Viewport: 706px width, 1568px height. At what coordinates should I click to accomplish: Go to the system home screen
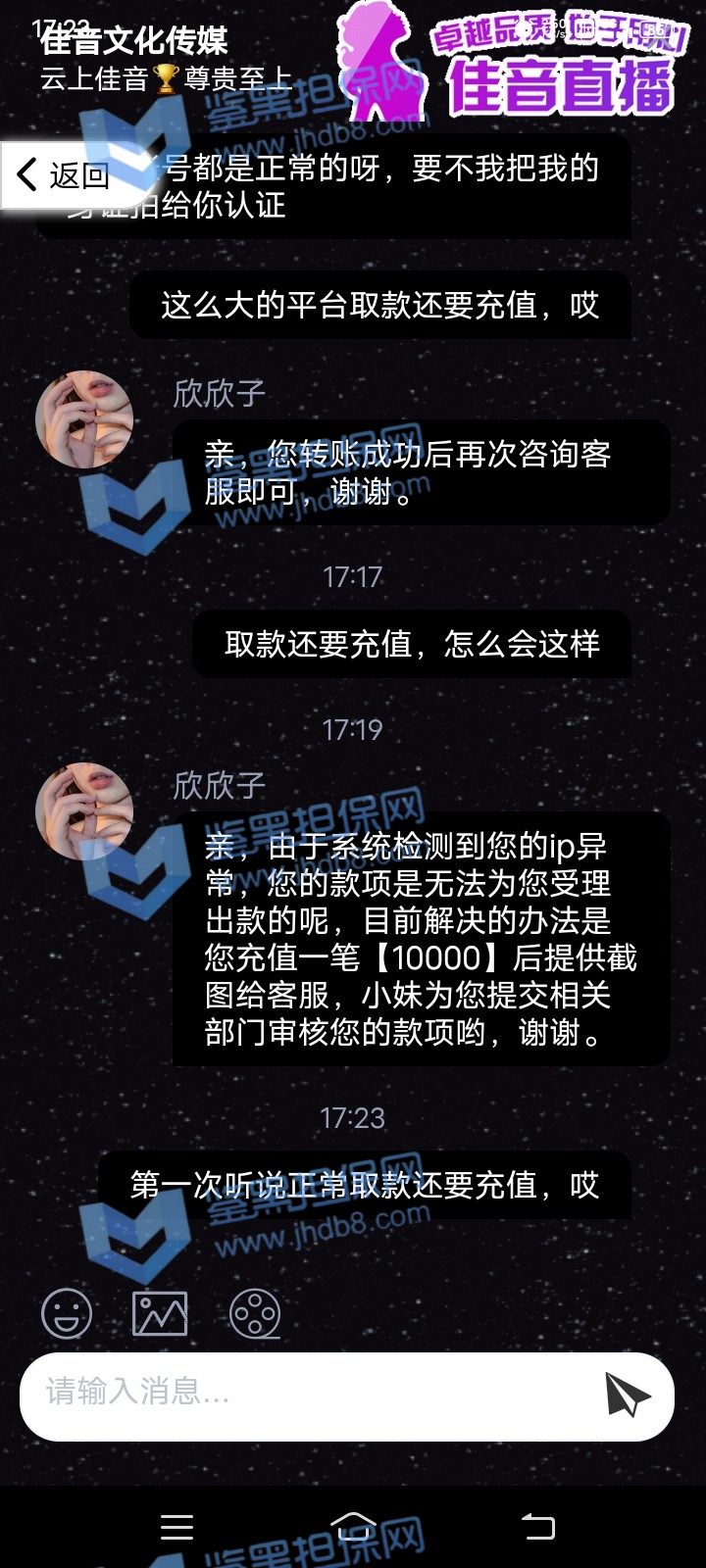353,1526
